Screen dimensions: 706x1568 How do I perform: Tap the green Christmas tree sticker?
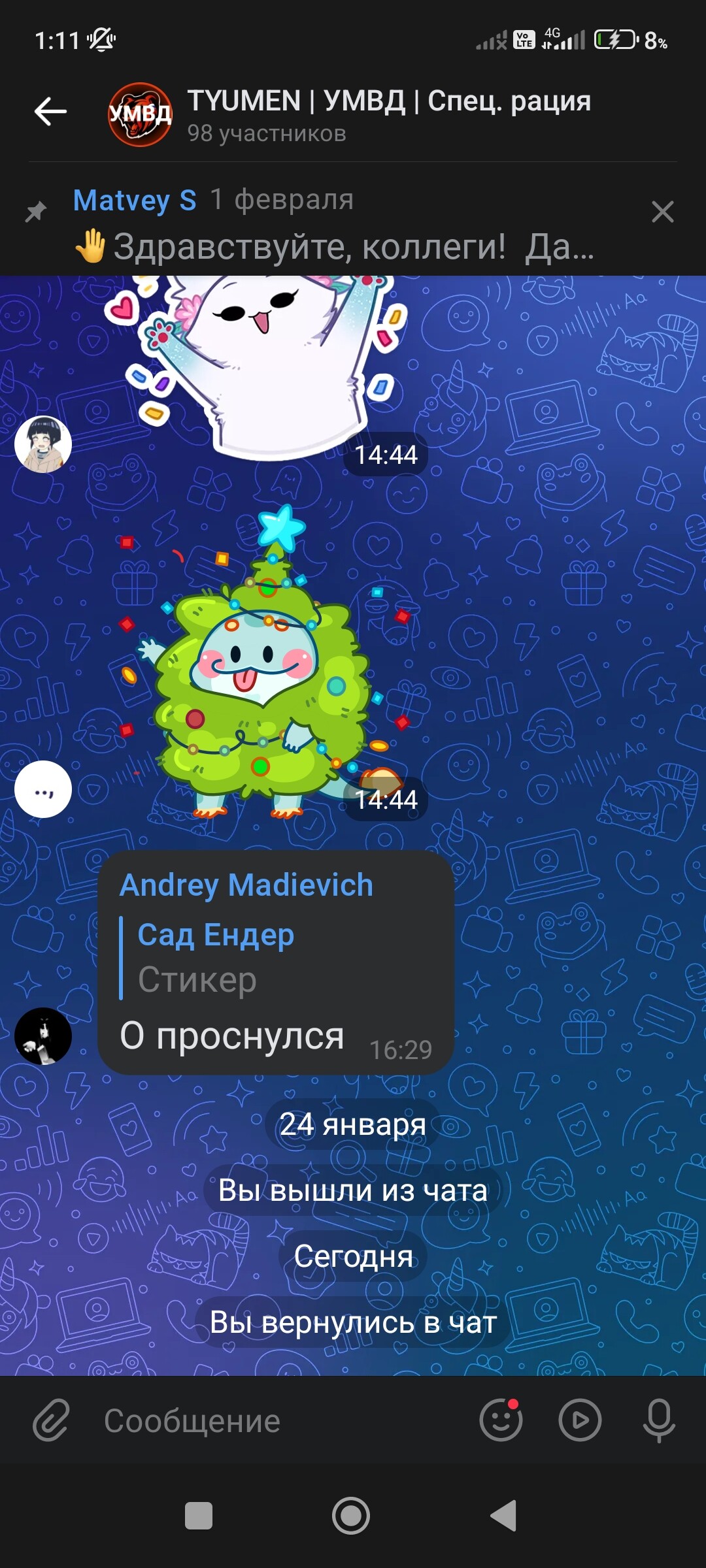pos(261,673)
